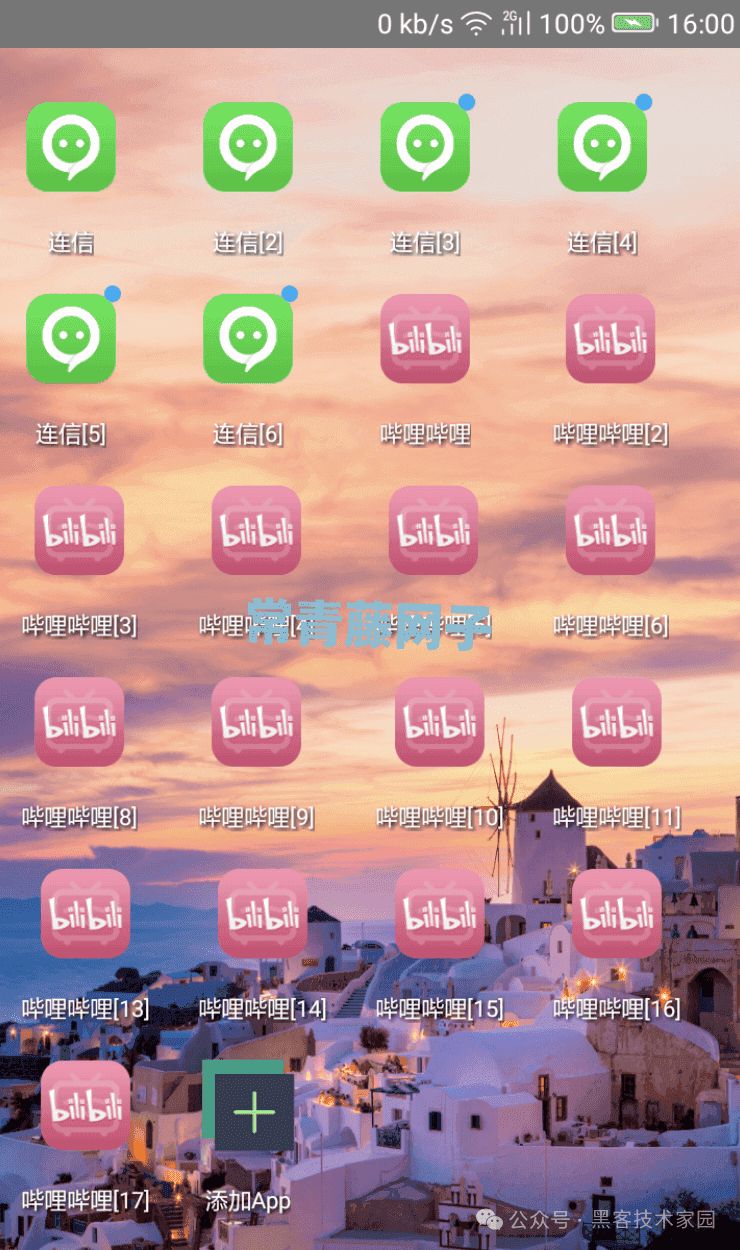The height and width of the screenshot is (1250, 740).
Task: Open 哔哩哔哩[10] app
Action: (x=440, y=722)
